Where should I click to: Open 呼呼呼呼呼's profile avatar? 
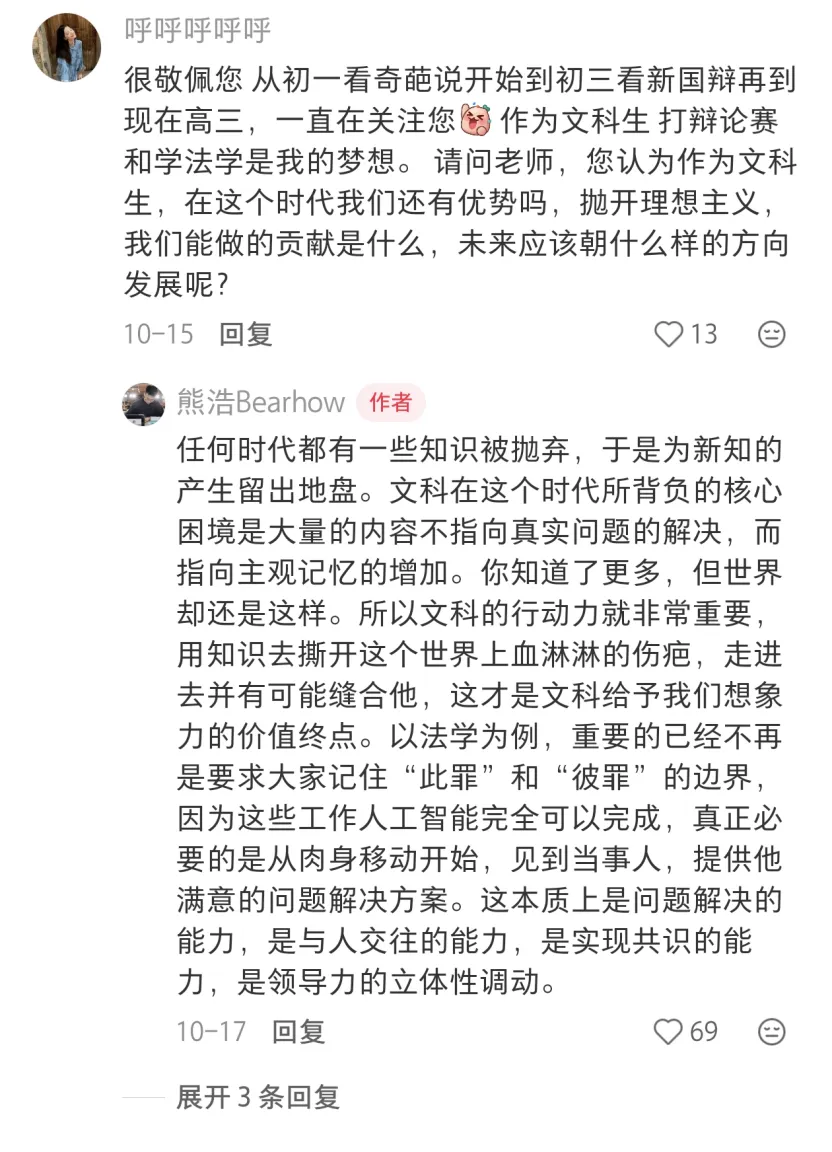pyautogui.click(x=67, y=47)
